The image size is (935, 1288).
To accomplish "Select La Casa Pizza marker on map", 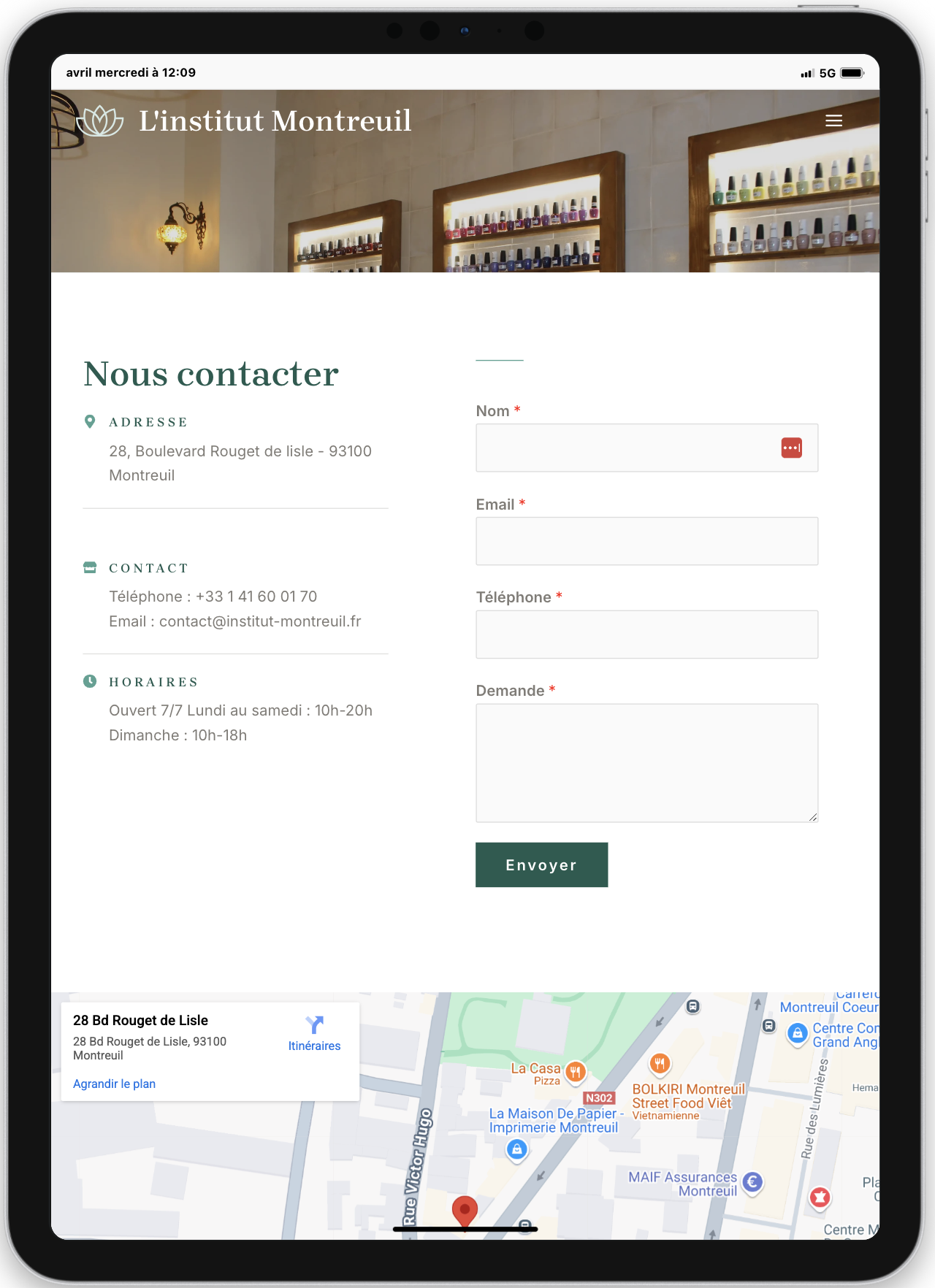I will (x=576, y=1072).
